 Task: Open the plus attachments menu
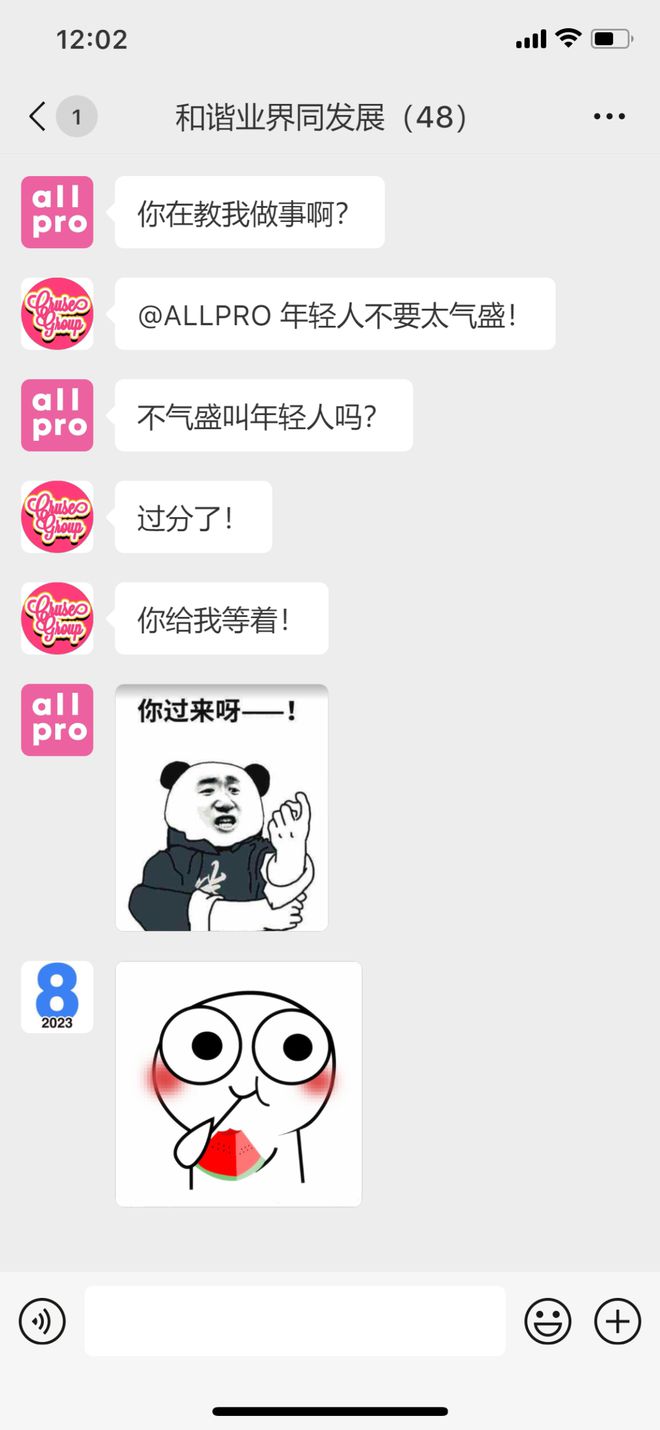pyautogui.click(x=617, y=1322)
